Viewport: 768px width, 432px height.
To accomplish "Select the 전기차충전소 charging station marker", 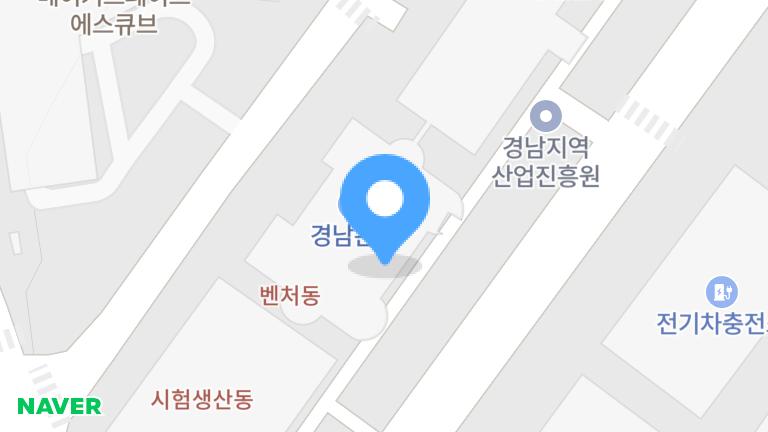I will coord(722,292).
